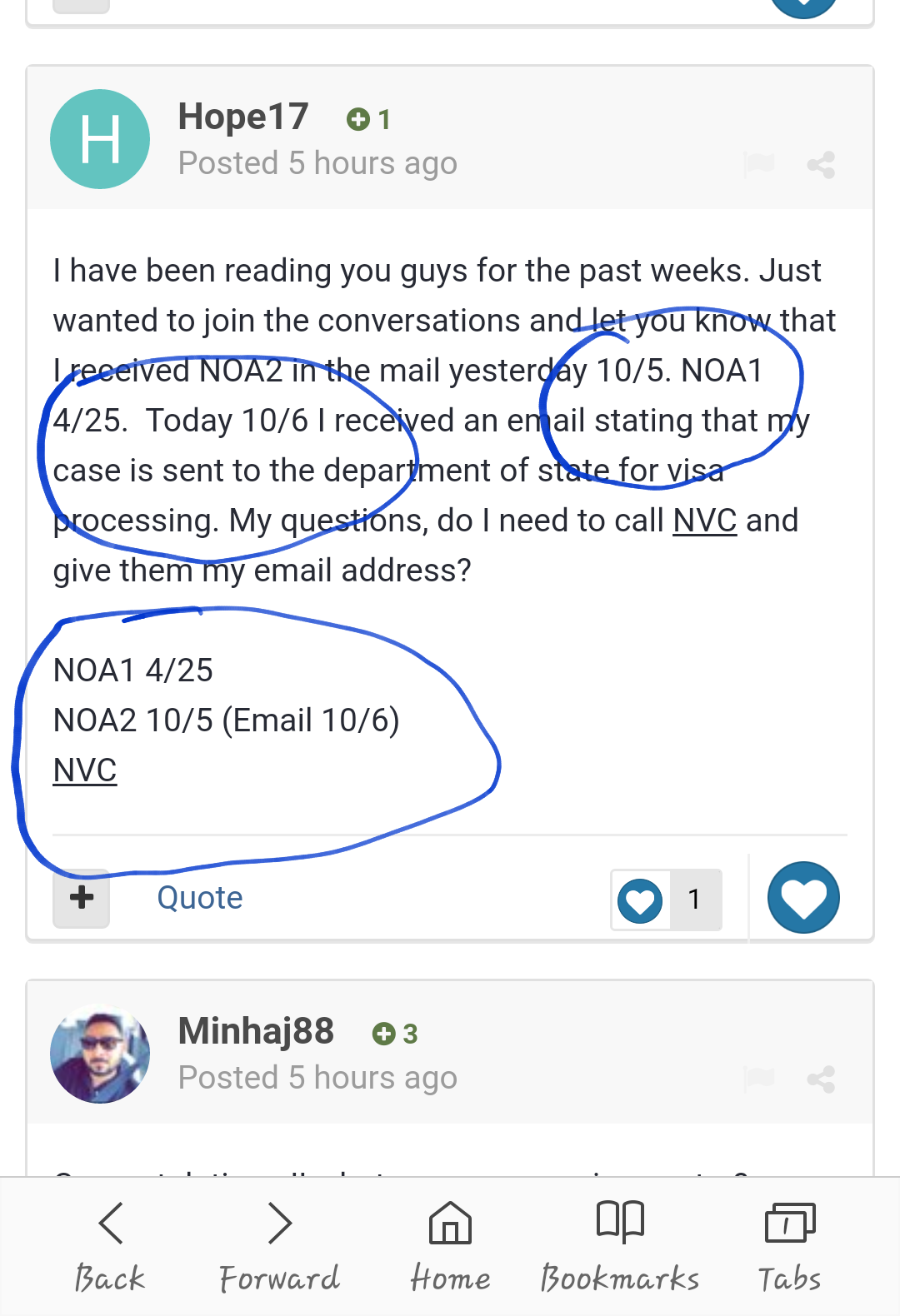900x1316 pixels.
Task: Open Hope17's profile name link
Action: 243,117
